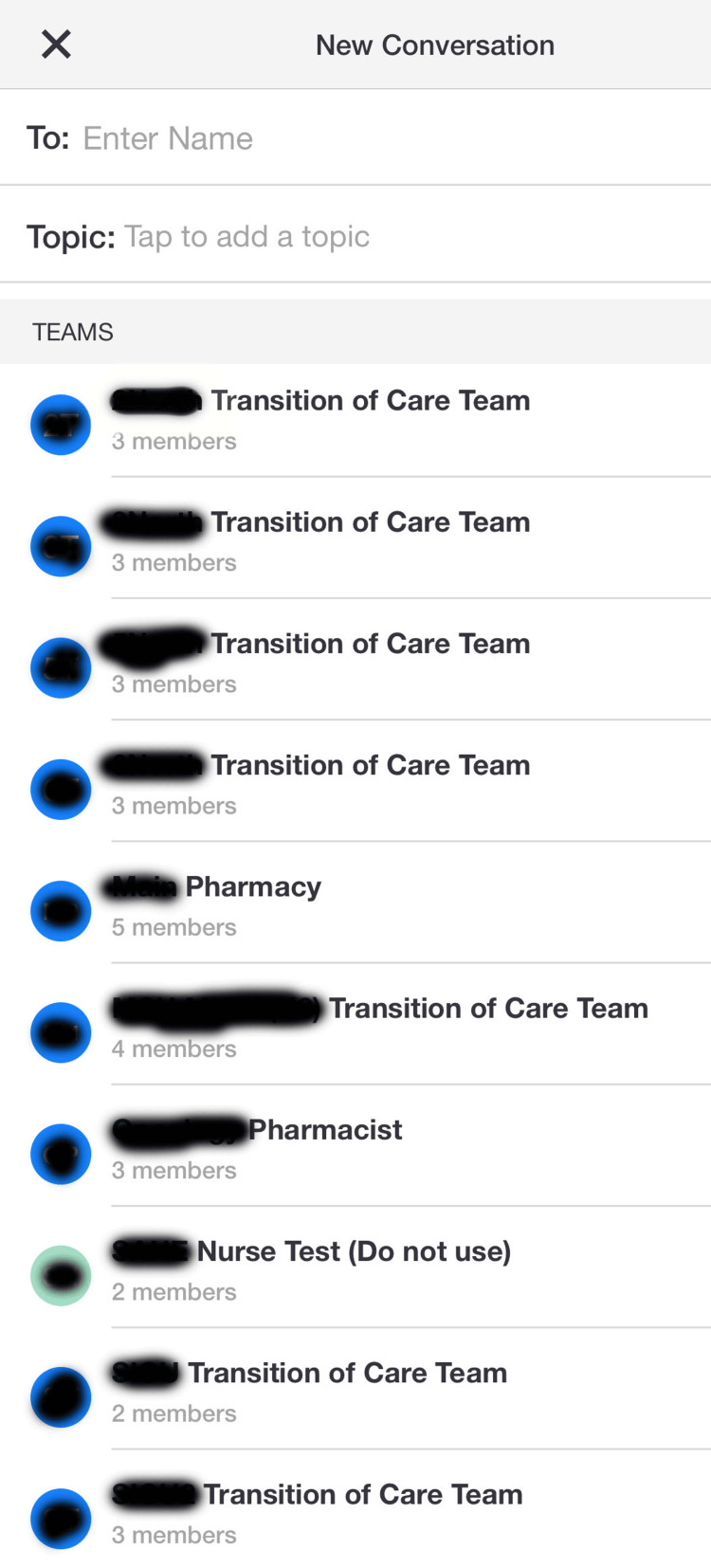Image resolution: width=711 pixels, height=1568 pixels.
Task: Open the Nurse Test (Do not use) team
Action: (x=355, y=1268)
